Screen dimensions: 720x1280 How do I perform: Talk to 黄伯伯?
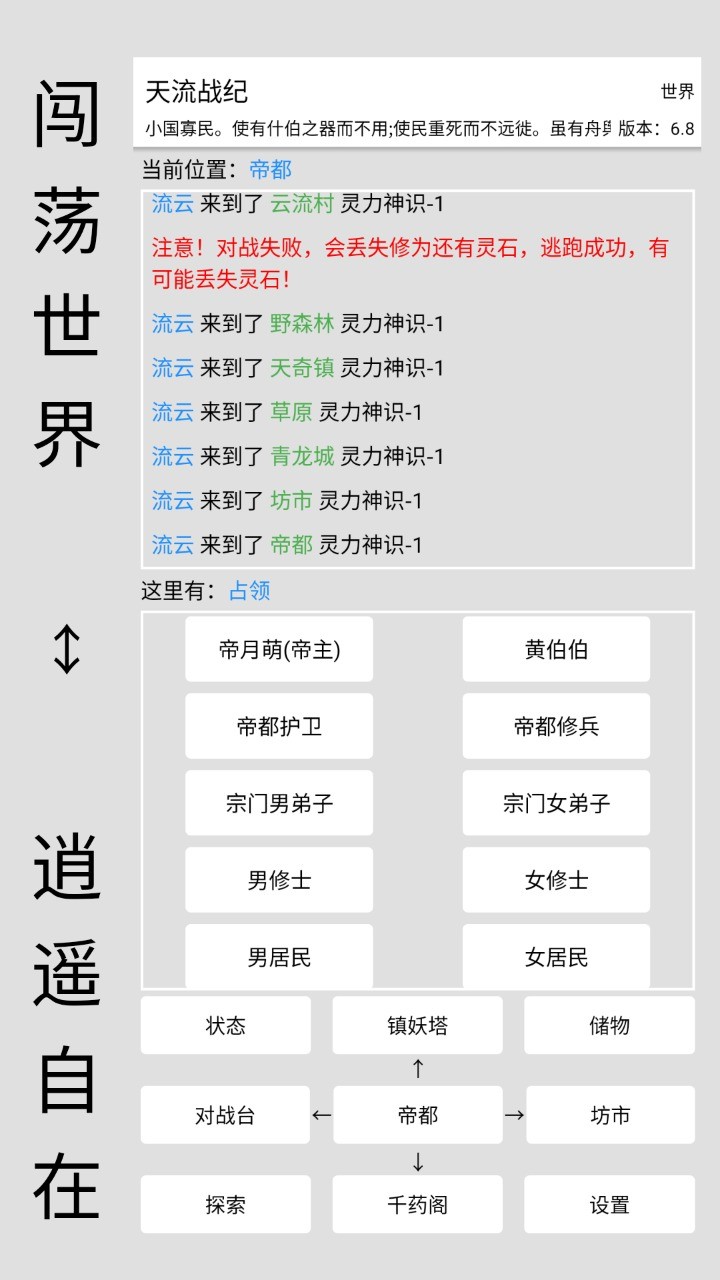tap(555, 648)
